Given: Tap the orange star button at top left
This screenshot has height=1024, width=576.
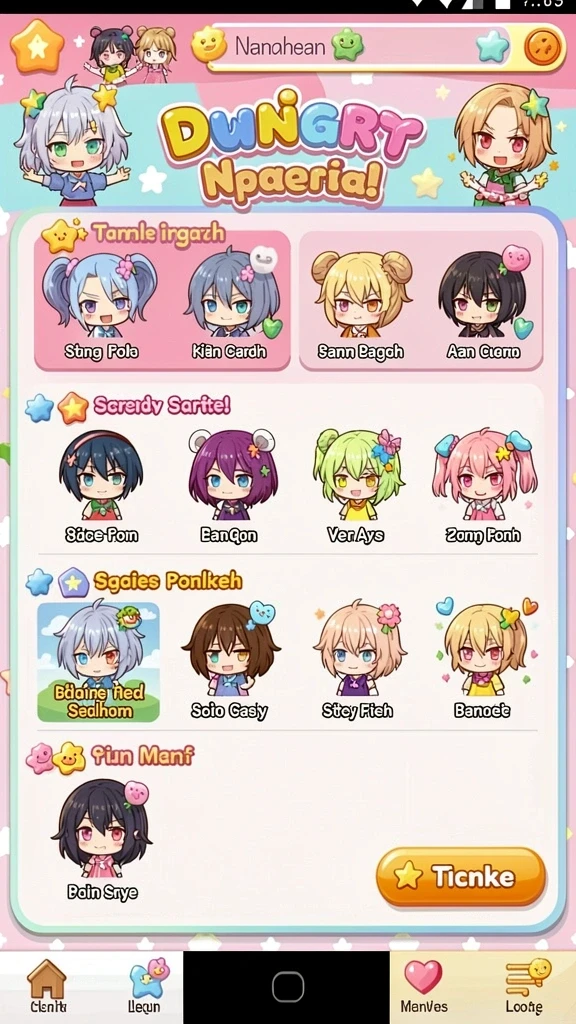Looking at the screenshot, I should pos(37,46).
